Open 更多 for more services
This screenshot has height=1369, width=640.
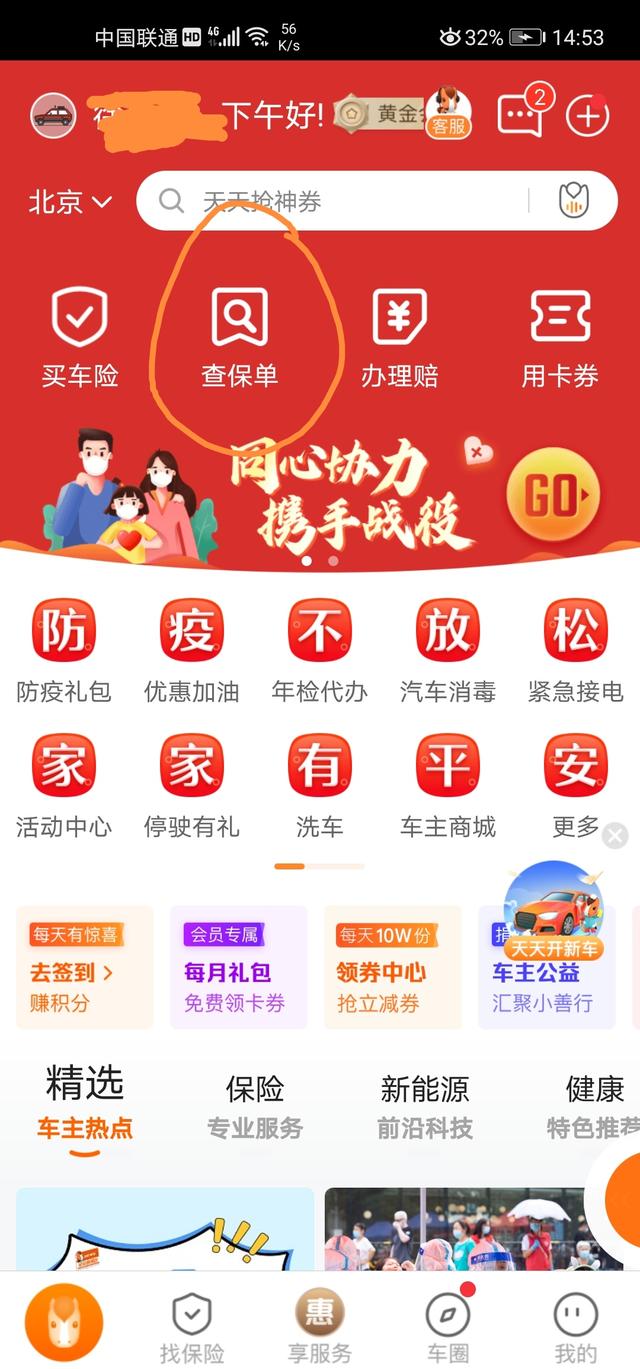point(575,786)
